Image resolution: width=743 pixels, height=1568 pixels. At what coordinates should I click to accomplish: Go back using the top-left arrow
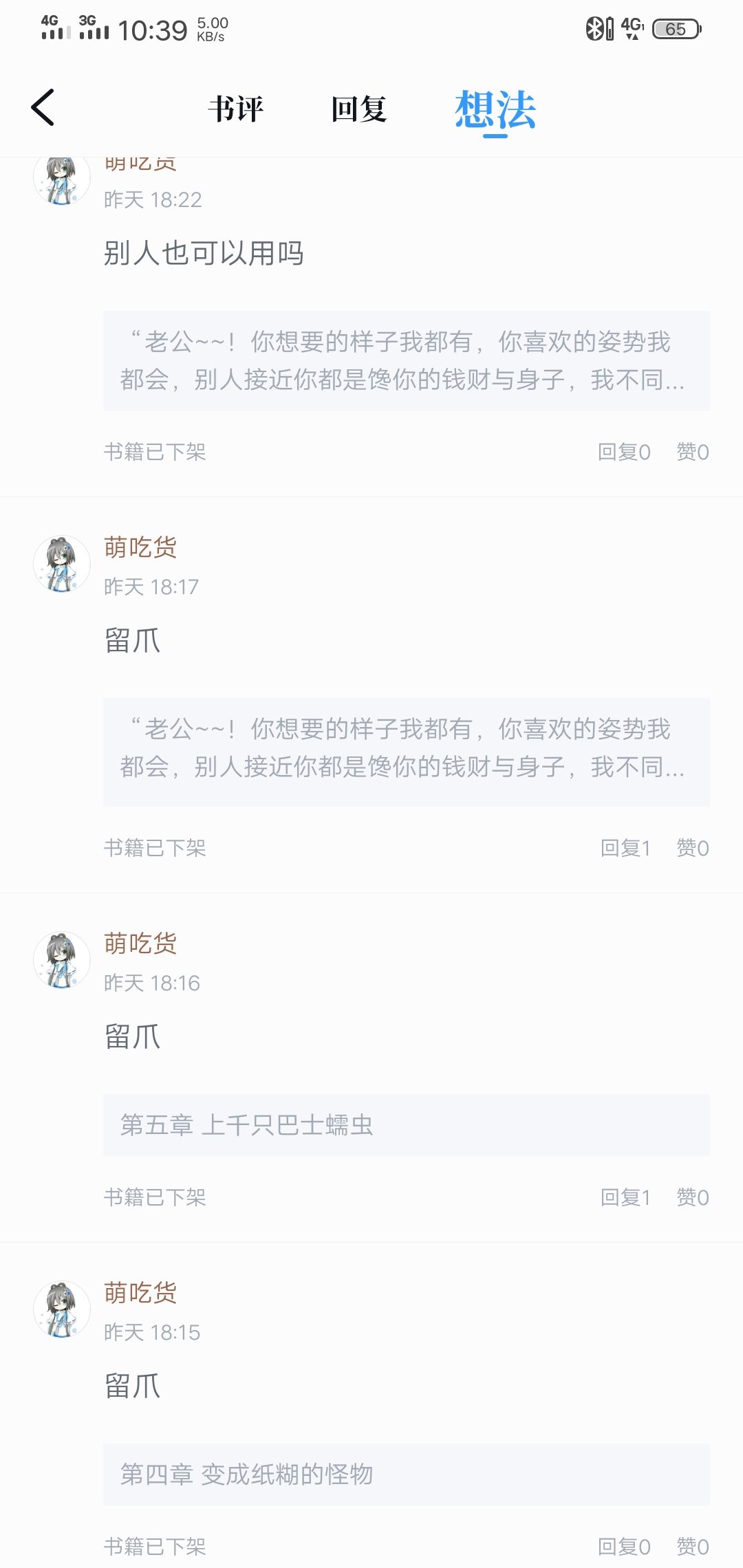(x=43, y=108)
